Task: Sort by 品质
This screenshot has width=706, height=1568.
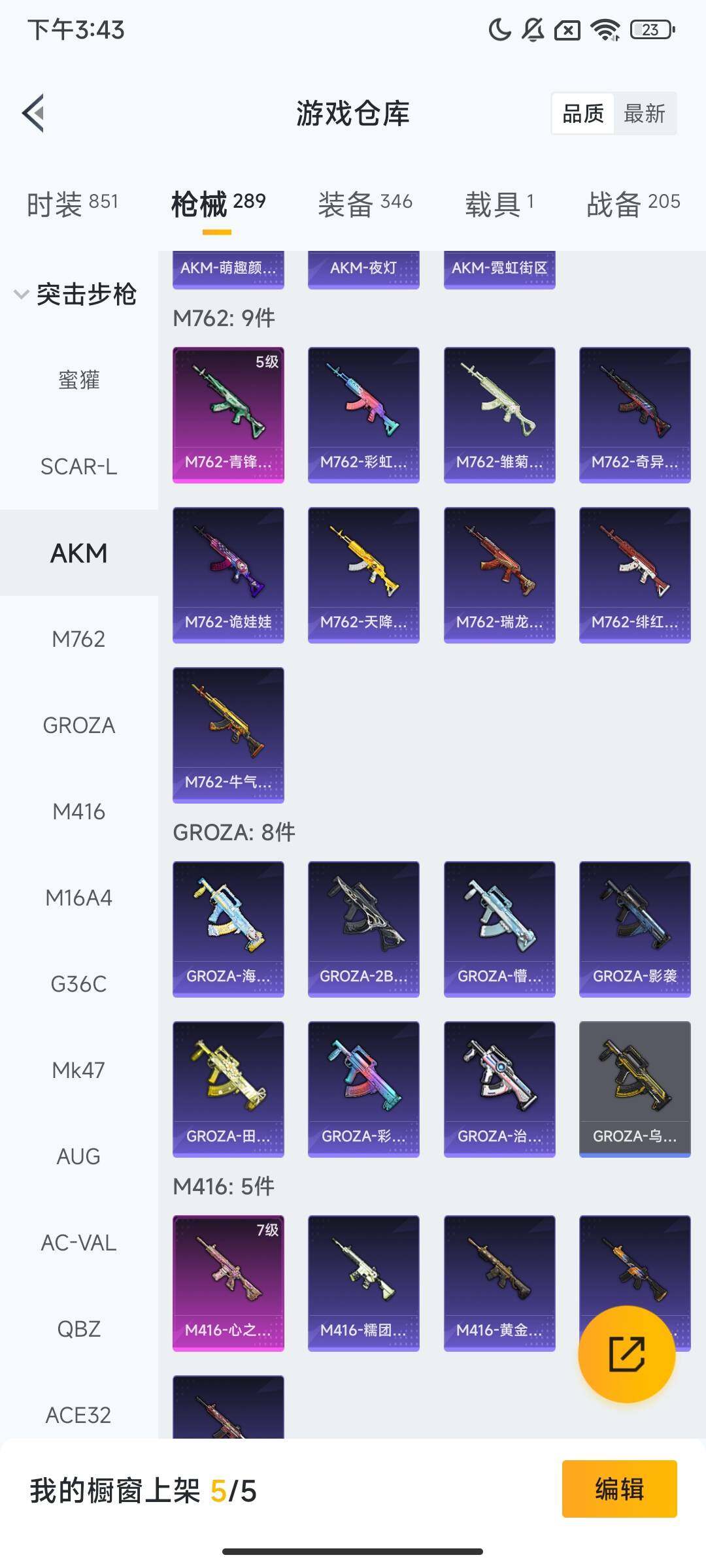Action: coord(582,114)
